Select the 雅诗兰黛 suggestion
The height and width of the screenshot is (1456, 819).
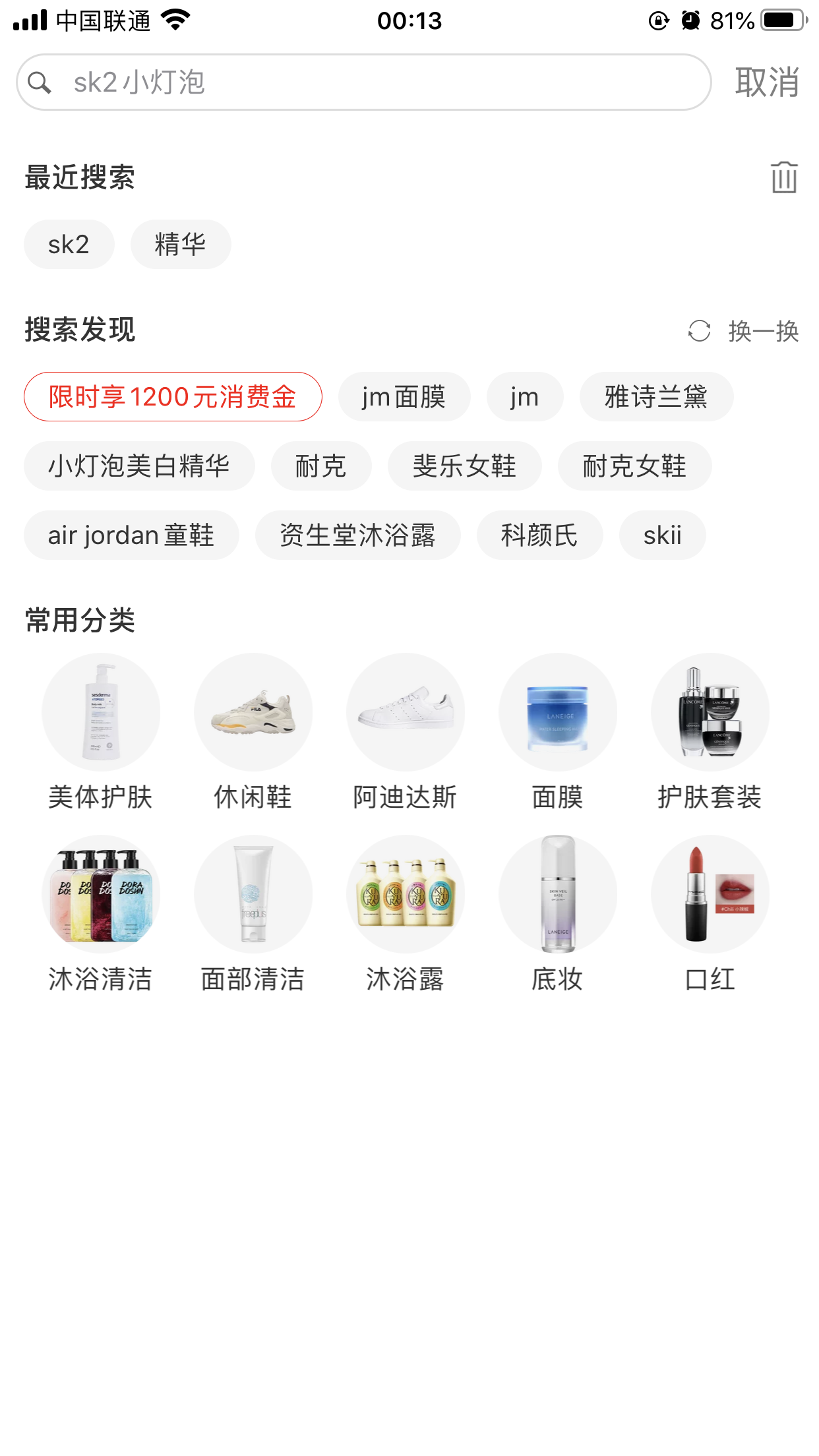656,396
